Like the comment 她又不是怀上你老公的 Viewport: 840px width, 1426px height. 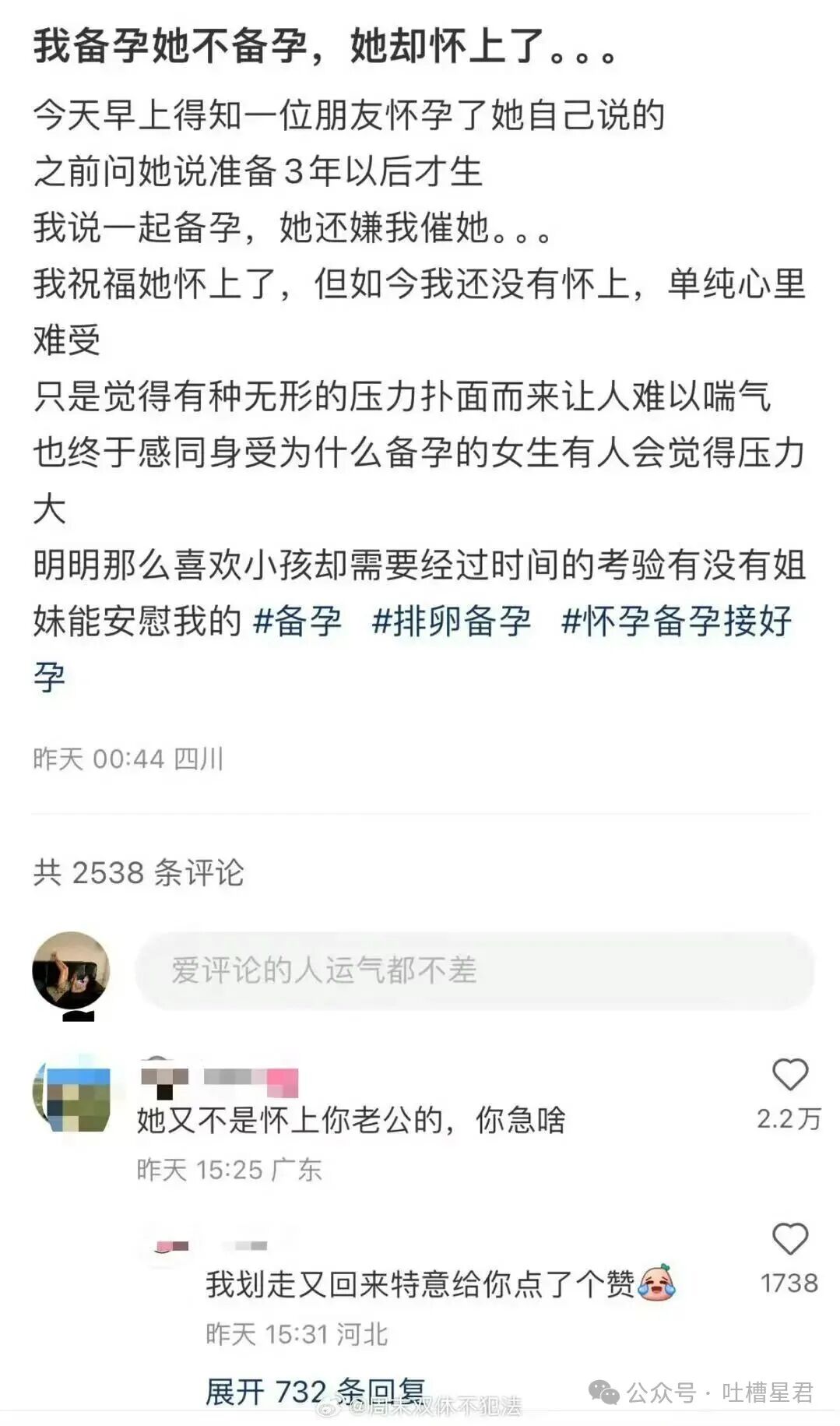[789, 1076]
